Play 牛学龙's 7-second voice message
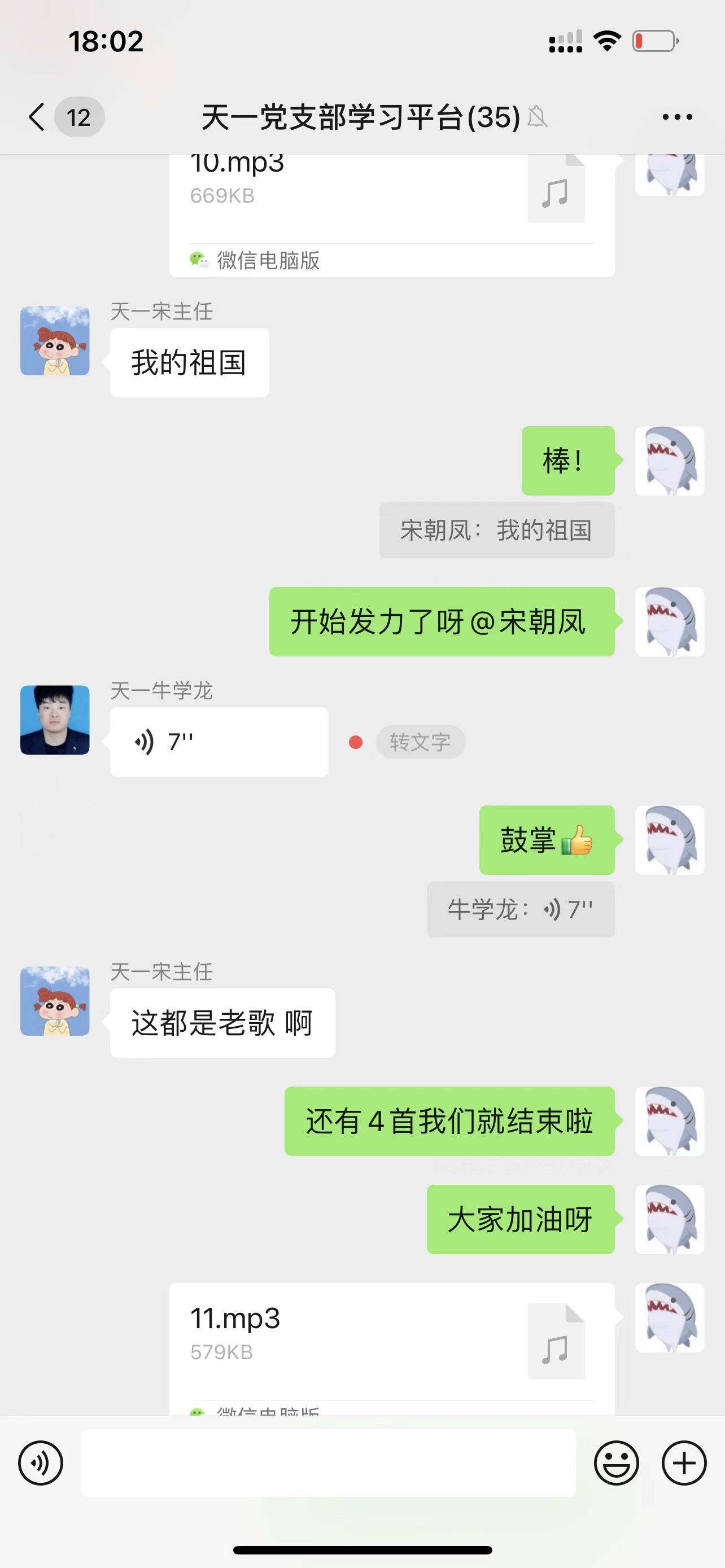This screenshot has height=1568, width=725. pyautogui.click(x=219, y=742)
